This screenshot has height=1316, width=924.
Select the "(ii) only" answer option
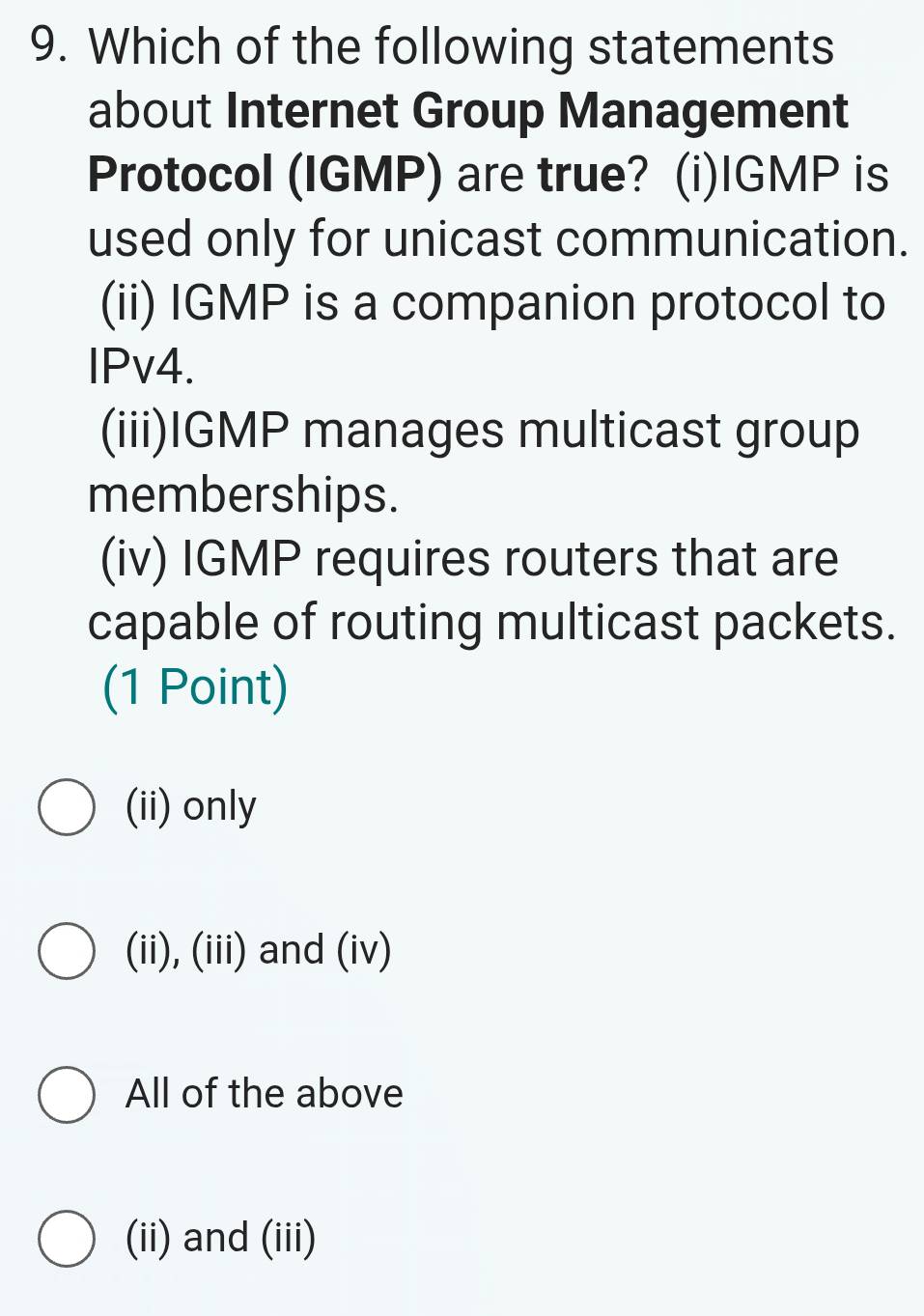point(67,808)
